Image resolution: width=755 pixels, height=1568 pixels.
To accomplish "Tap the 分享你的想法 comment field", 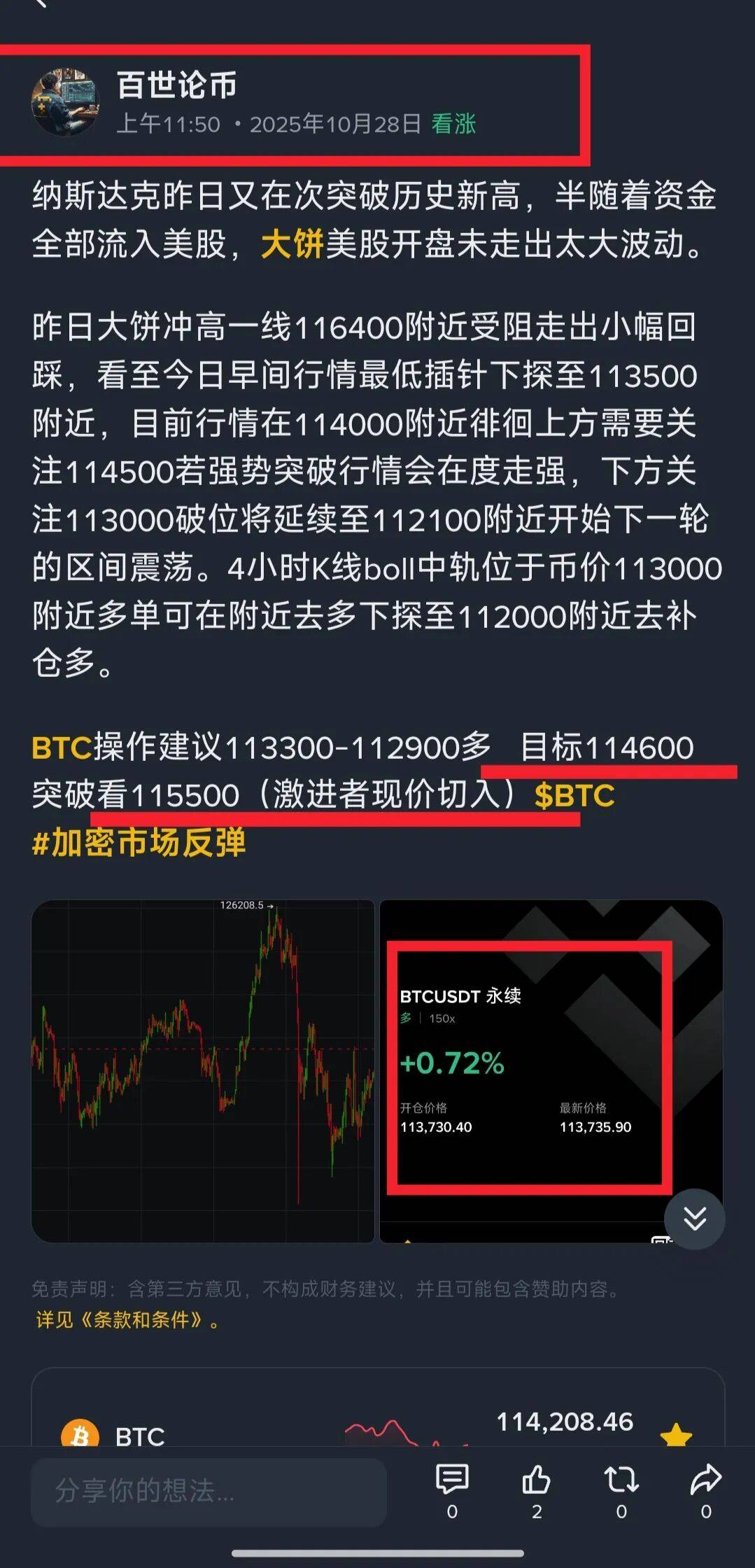I will click(209, 1491).
